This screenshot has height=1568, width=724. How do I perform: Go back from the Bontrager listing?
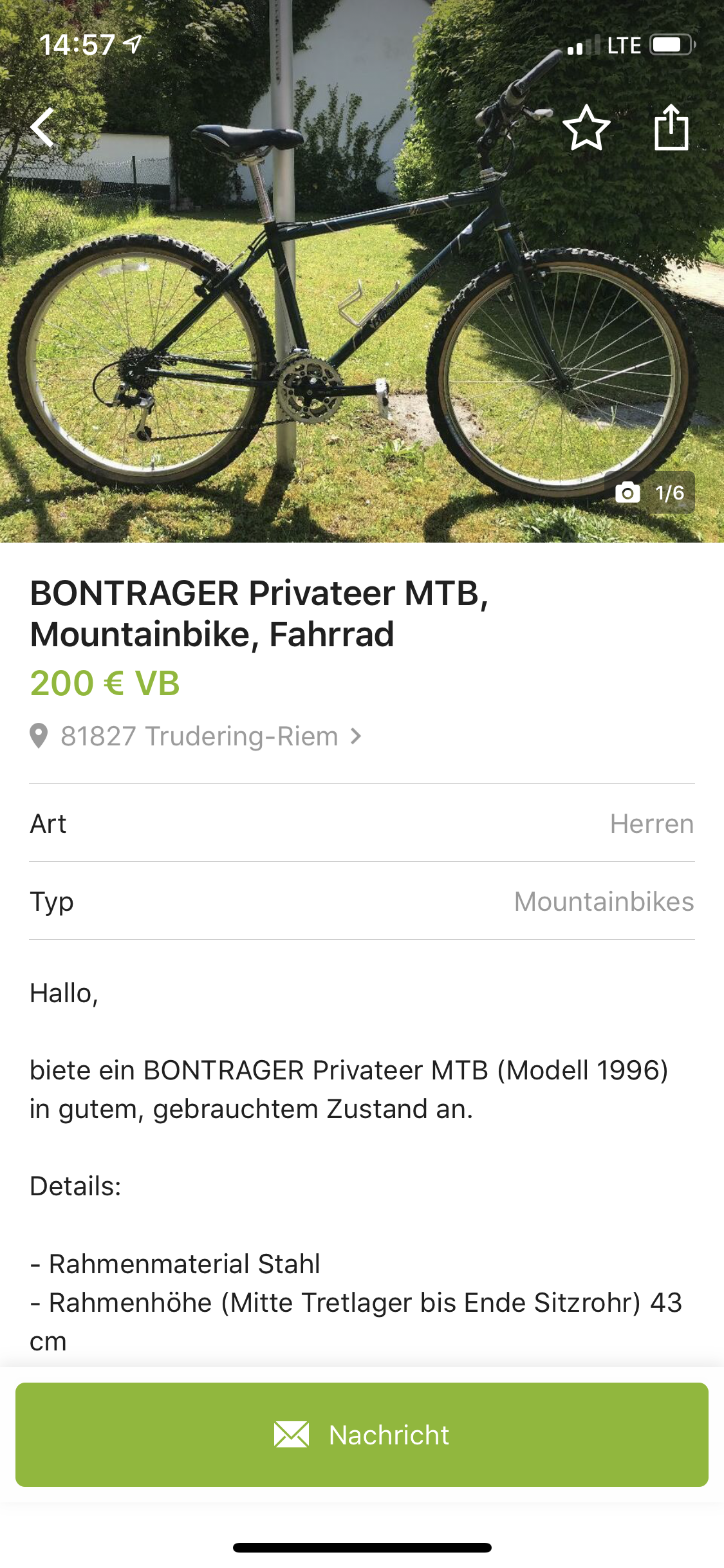[x=43, y=127]
